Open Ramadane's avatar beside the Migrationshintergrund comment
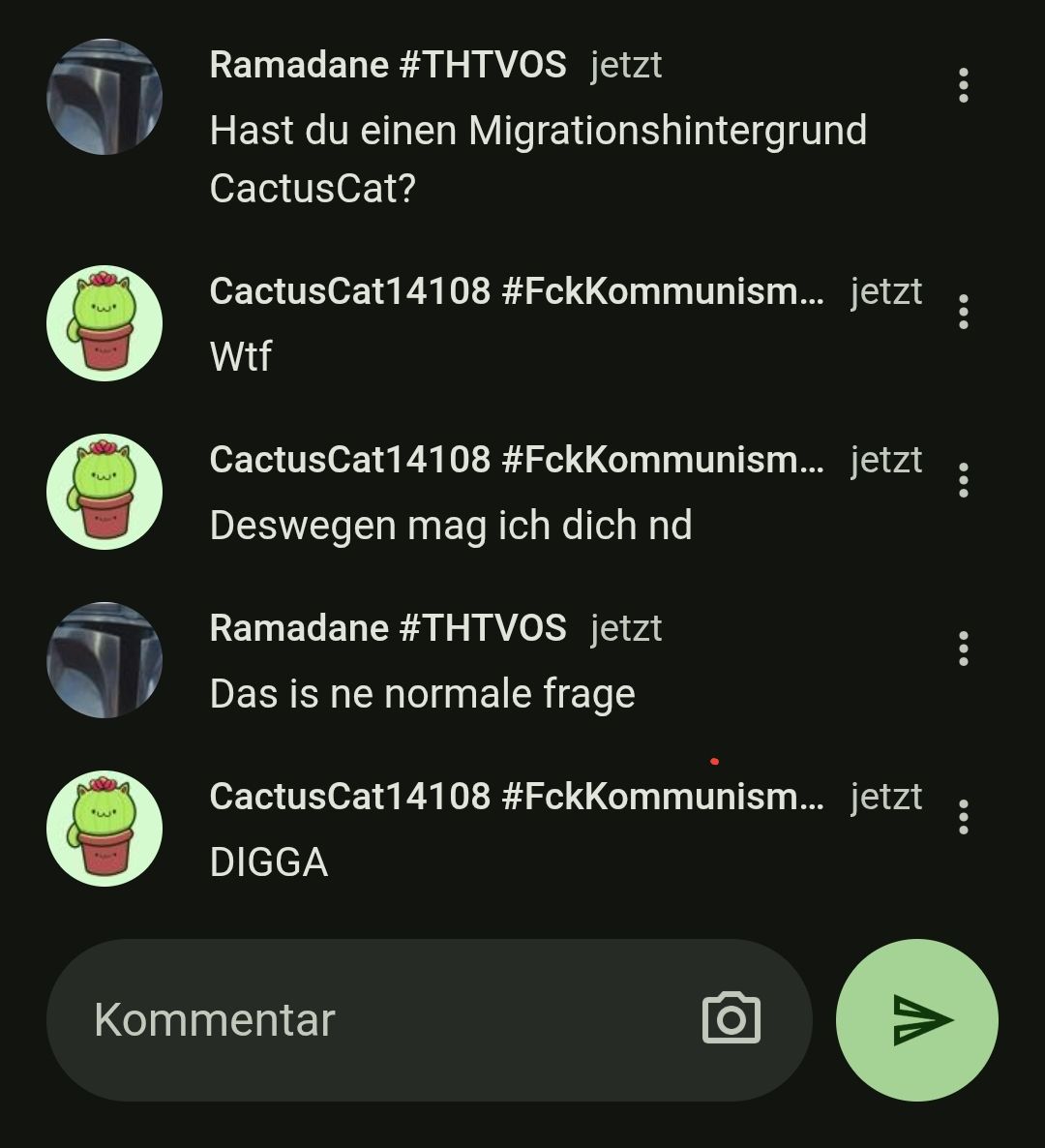This screenshot has width=1045, height=1148. pos(104,97)
